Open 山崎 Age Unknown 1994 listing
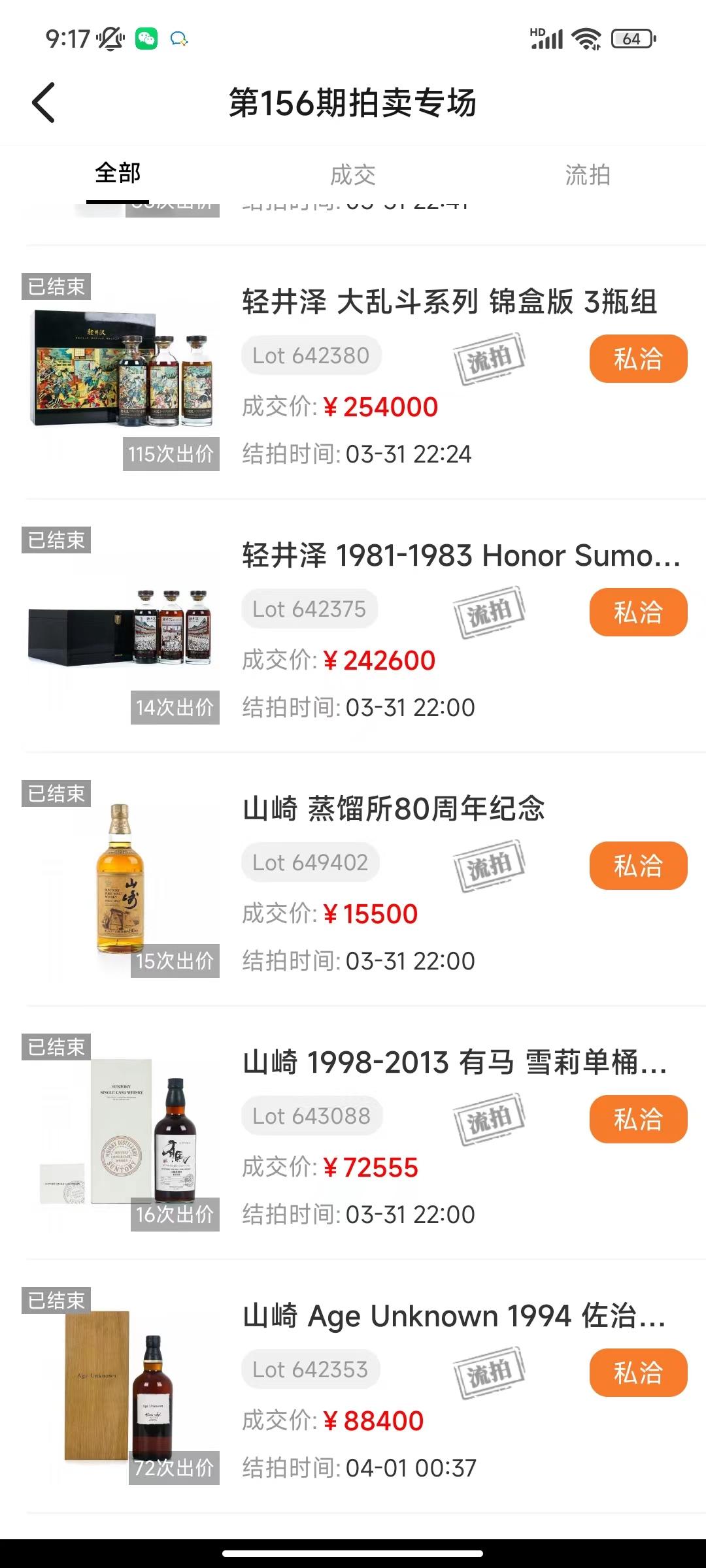Image resolution: width=706 pixels, height=1568 pixels. pyautogui.click(x=454, y=1316)
